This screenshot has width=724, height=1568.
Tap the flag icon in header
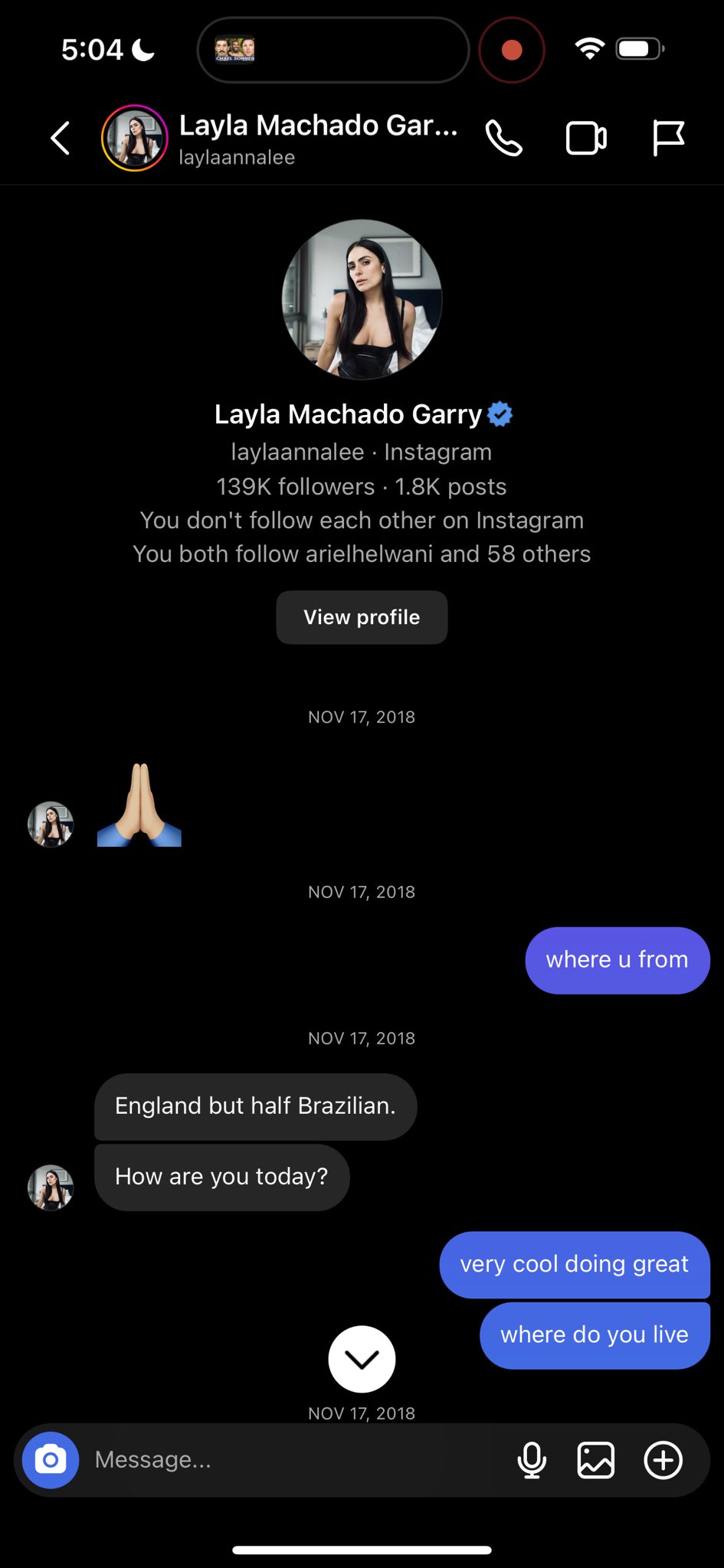pos(667,139)
